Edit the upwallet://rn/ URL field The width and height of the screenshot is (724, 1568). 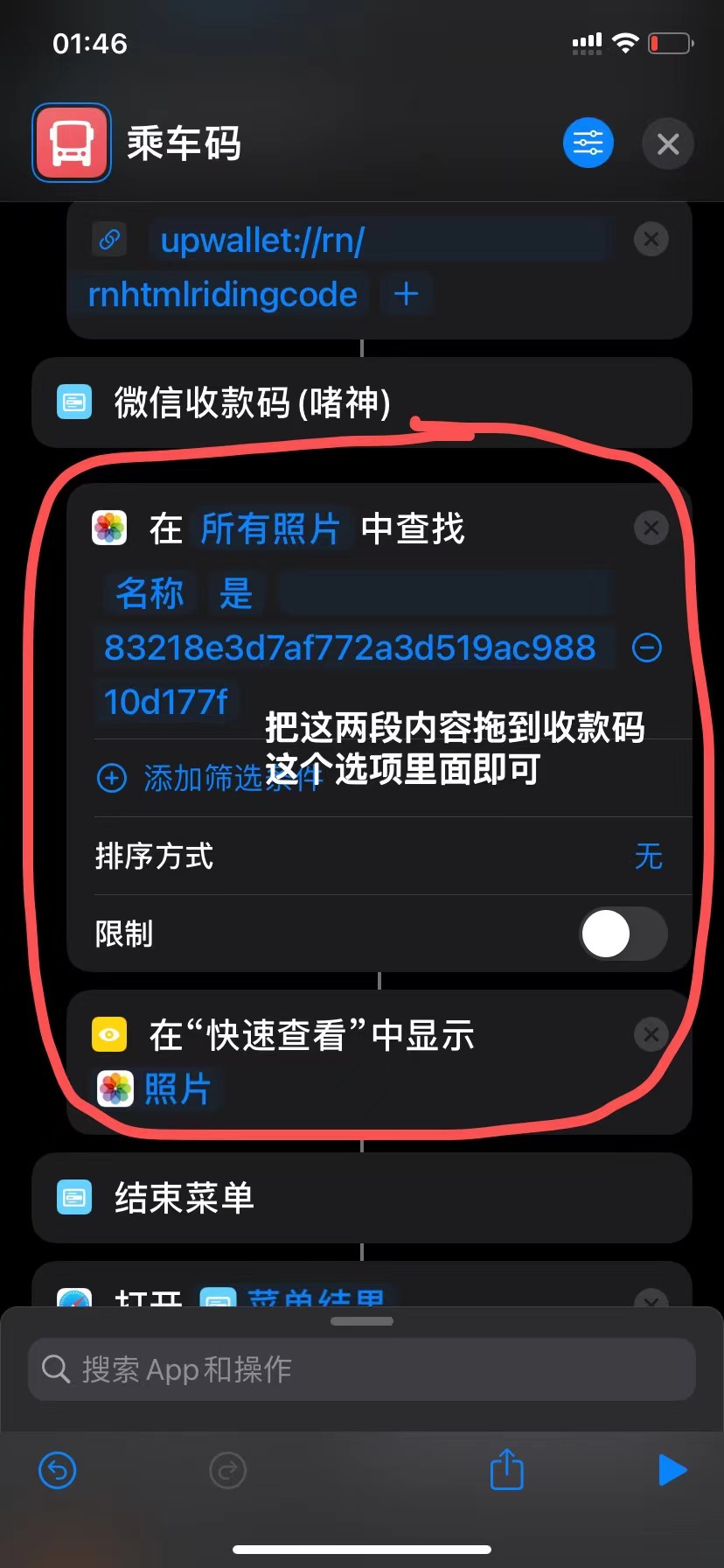coord(262,241)
